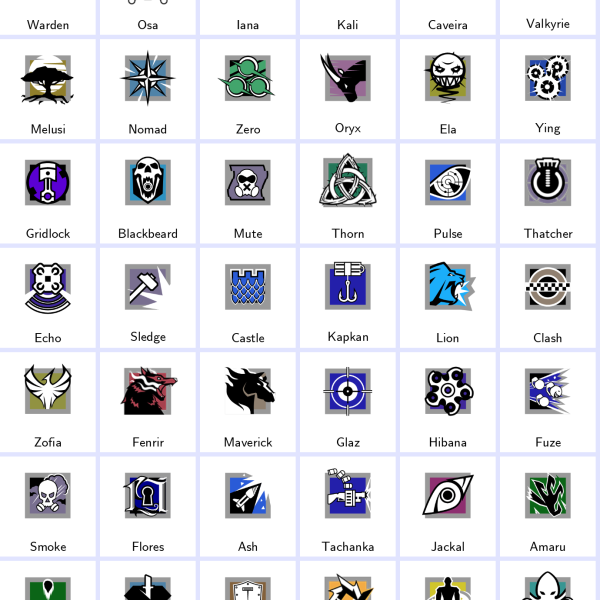The width and height of the screenshot is (600, 600).
Task: Choose the Echo operator
Action: pyautogui.click(x=48, y=288)
